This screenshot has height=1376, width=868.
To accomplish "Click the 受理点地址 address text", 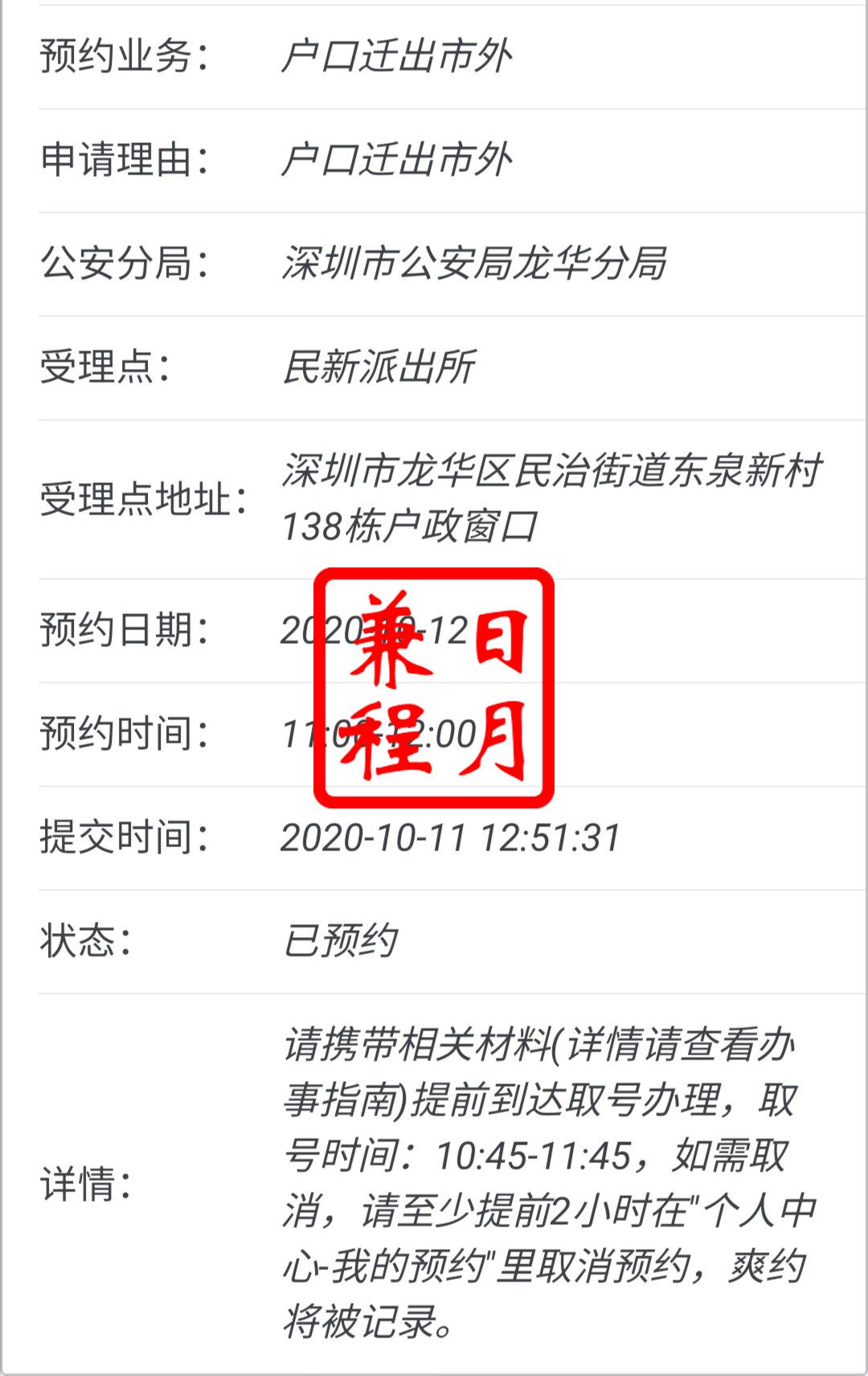I will [551, 476].
